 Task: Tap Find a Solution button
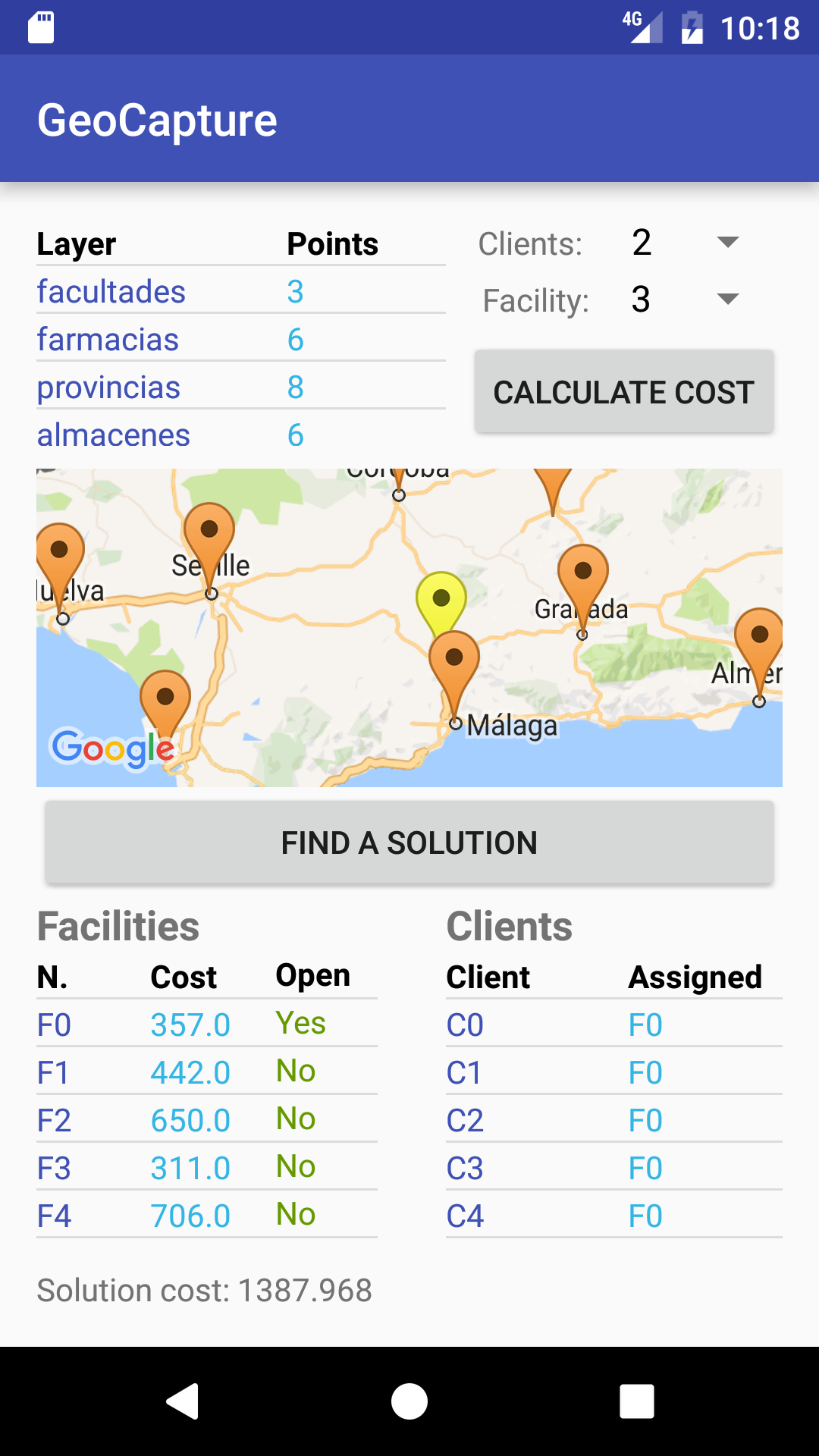(409, 843)
